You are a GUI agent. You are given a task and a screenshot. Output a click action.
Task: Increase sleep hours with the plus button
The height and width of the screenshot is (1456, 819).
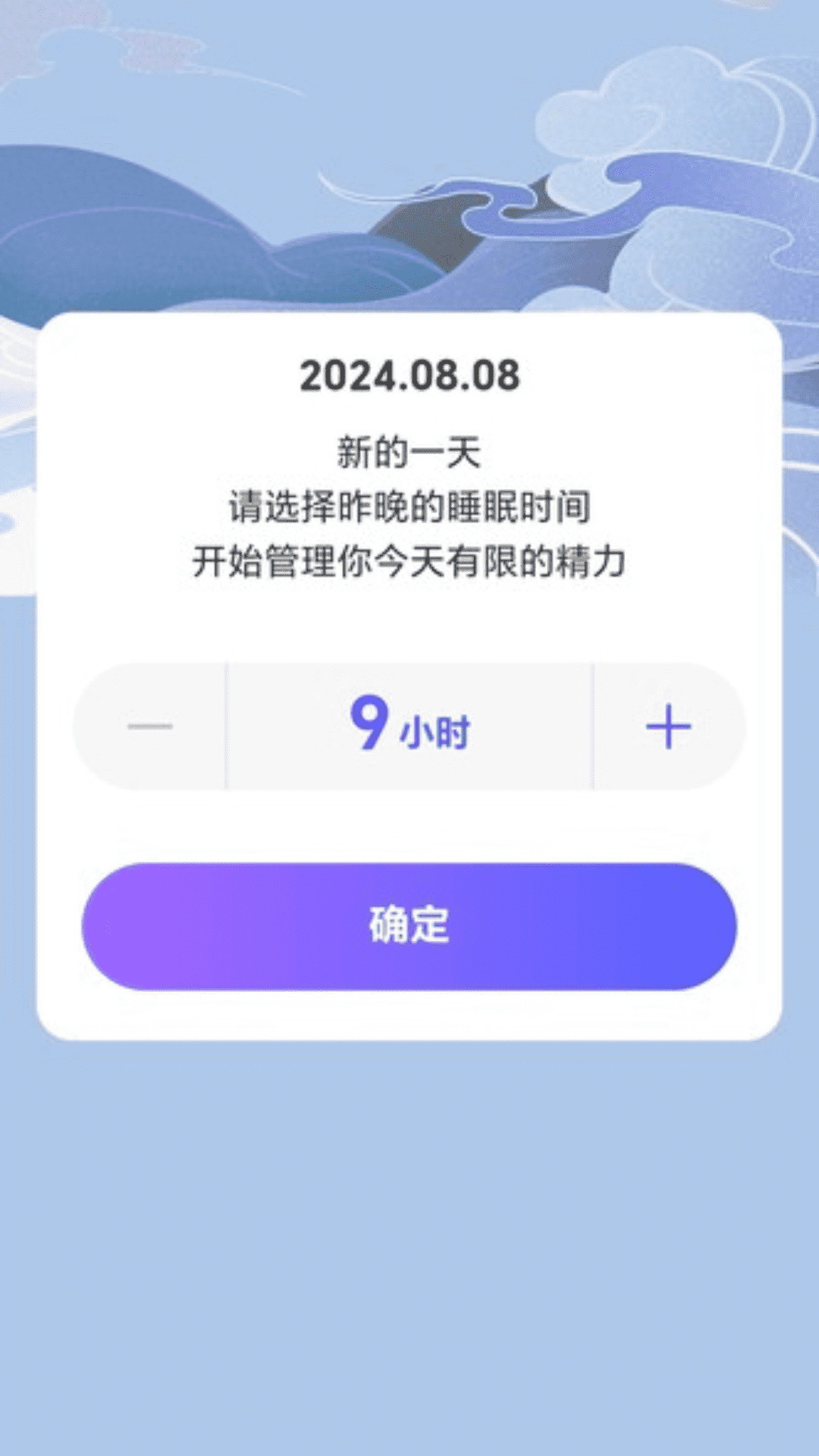(668, 726)
